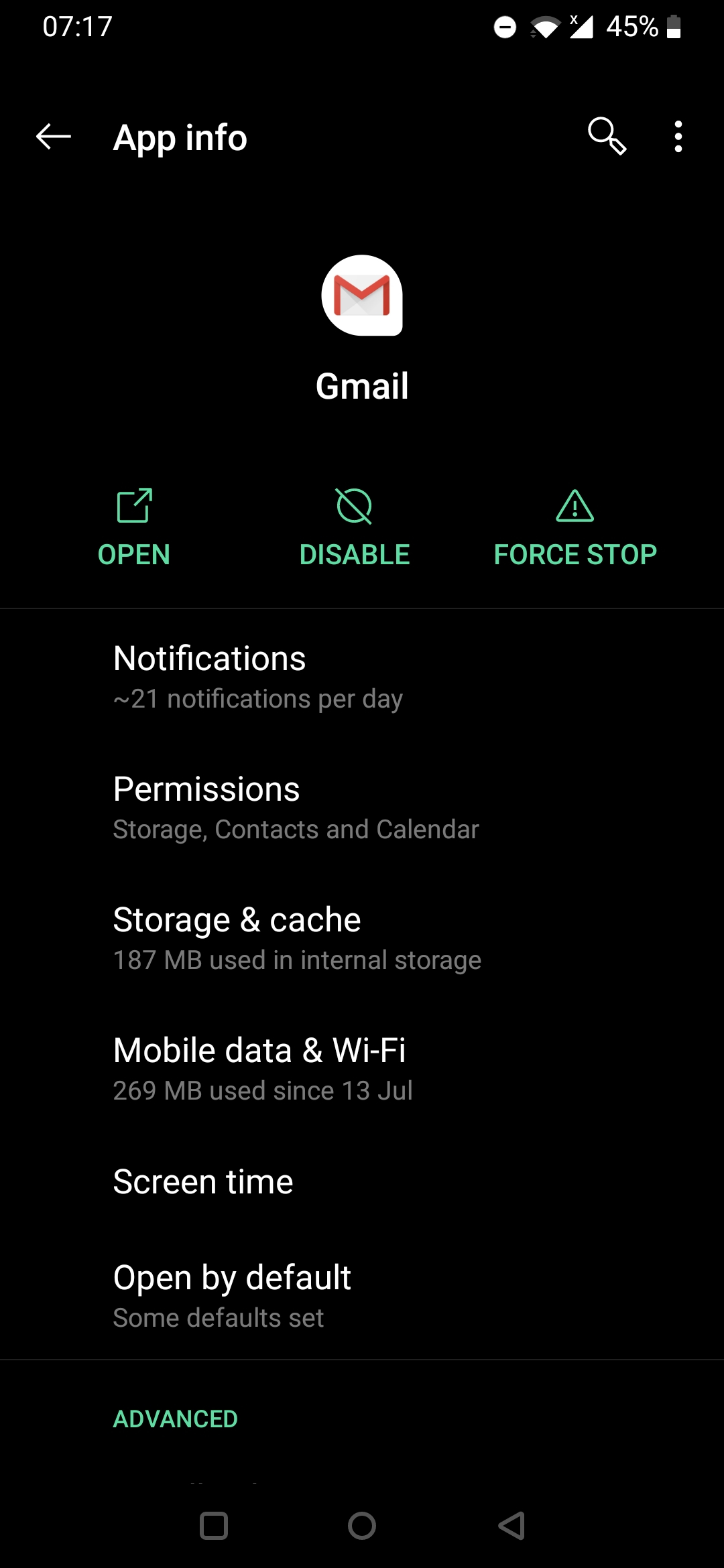
Task: Go back from App info
Action: coord(54,137)
